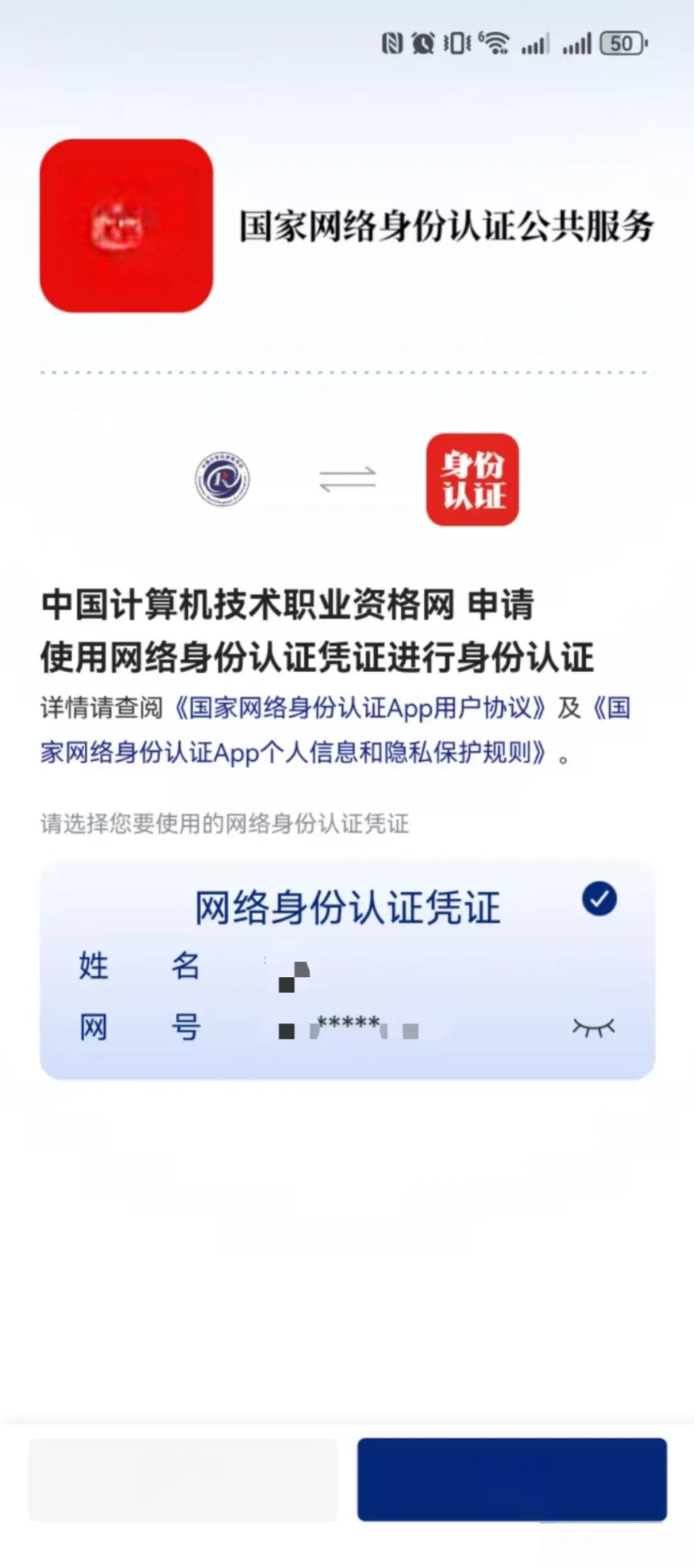The height and width of the screenshot is (1568, 694).
Task: Tap the dark blue confirm button
Action: 511,1479
